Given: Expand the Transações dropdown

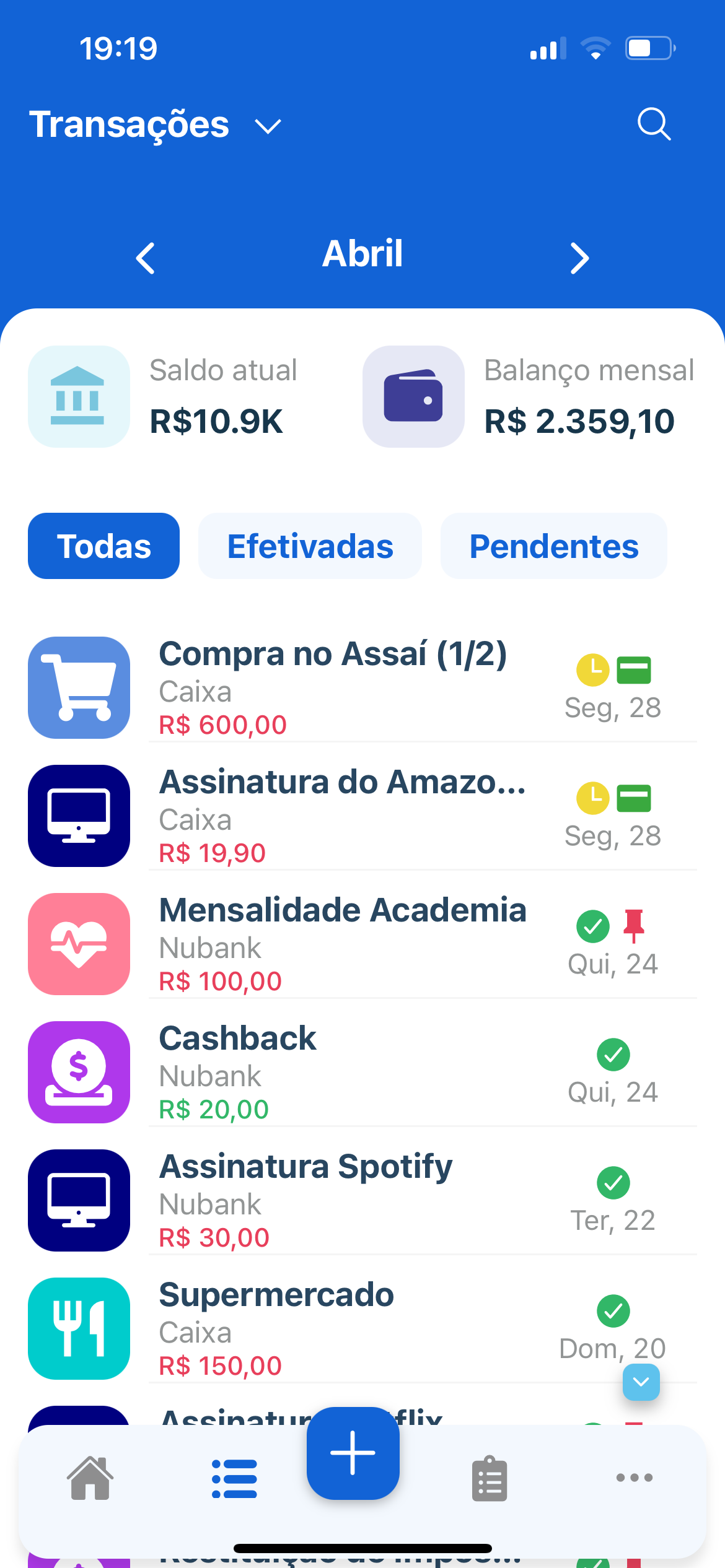Looking at the screenshot, I should (x=268, y=126).
